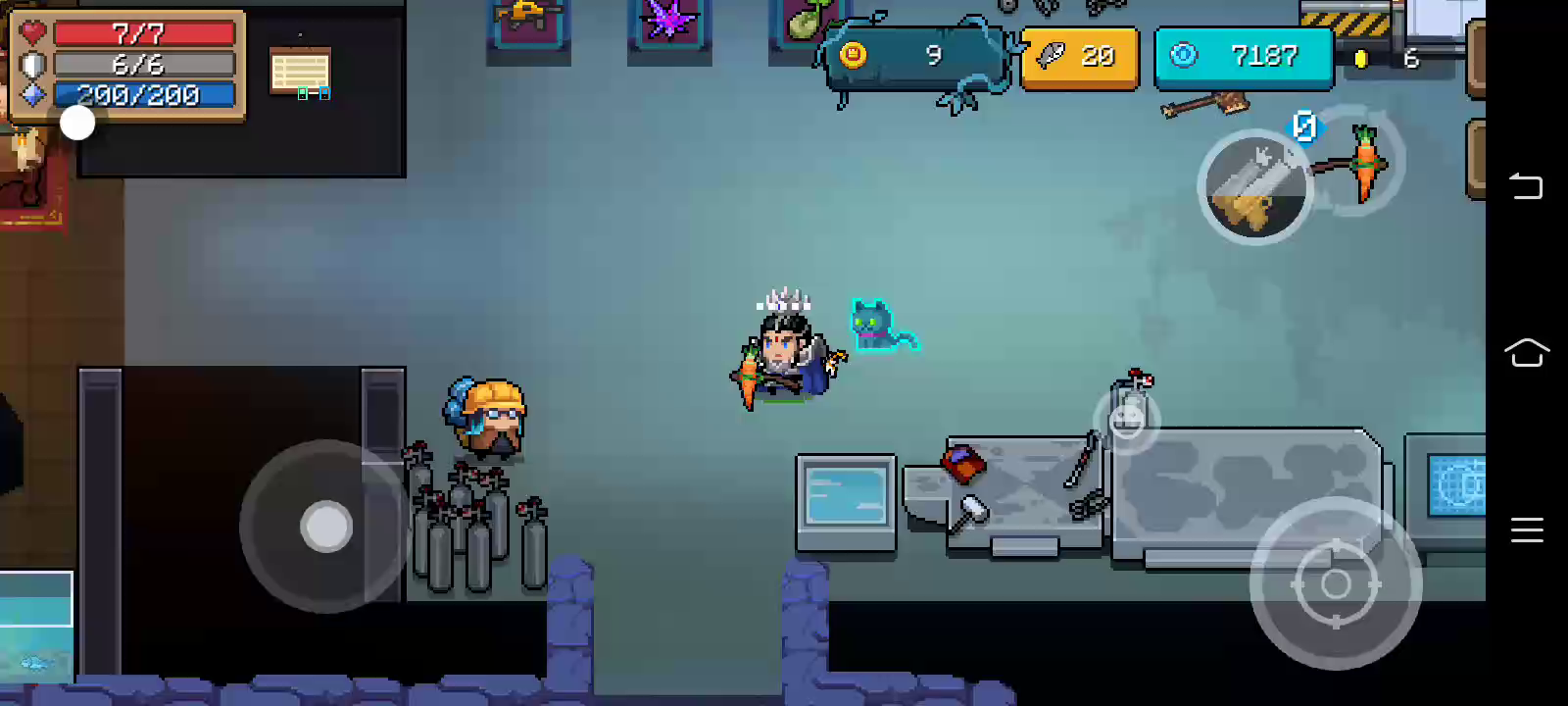Screen dimensions: 1568x706
Task: Tap the engineer NPC with the yellow helmet
Action: tap(491, 420)
